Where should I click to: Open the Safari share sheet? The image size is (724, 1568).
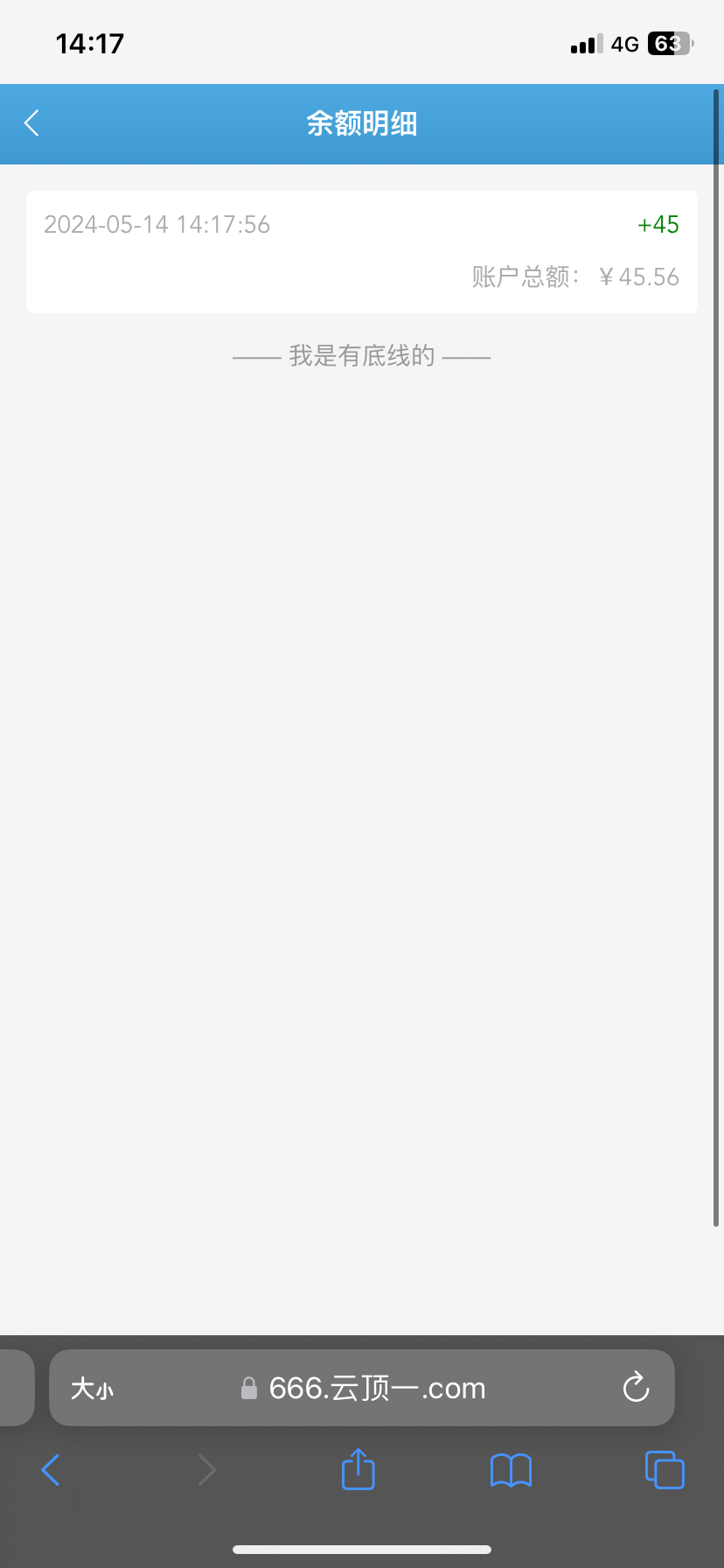pos(358,1470)
